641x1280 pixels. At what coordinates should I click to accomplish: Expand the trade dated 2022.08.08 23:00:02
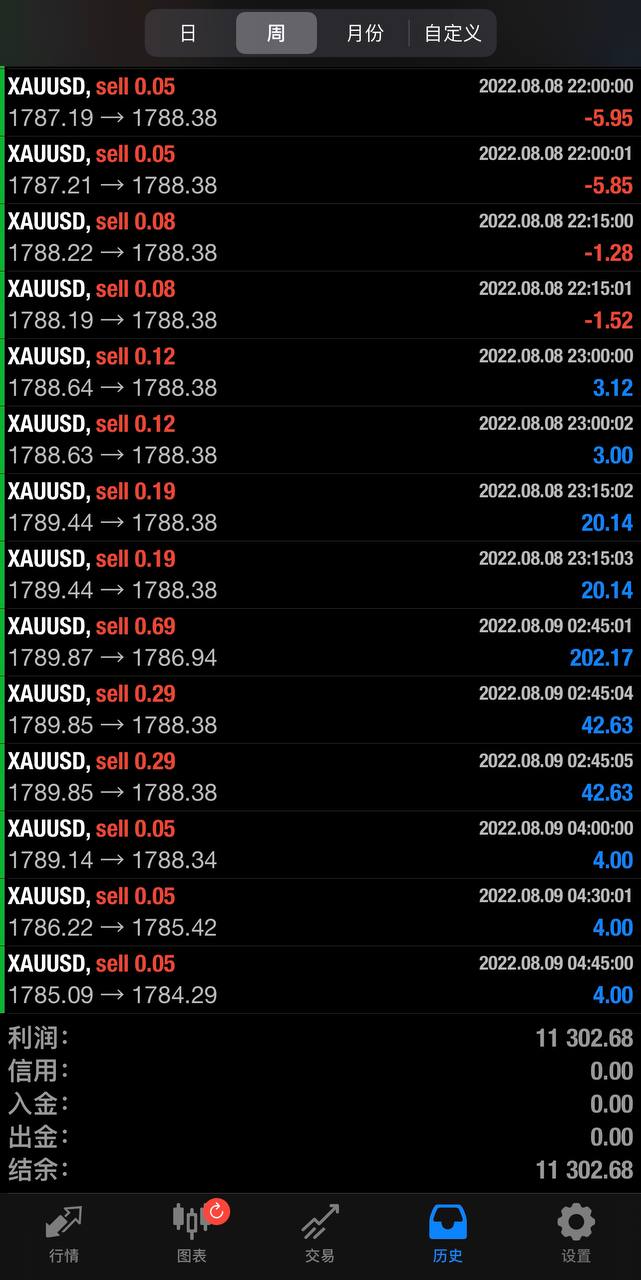pos(320,439)
